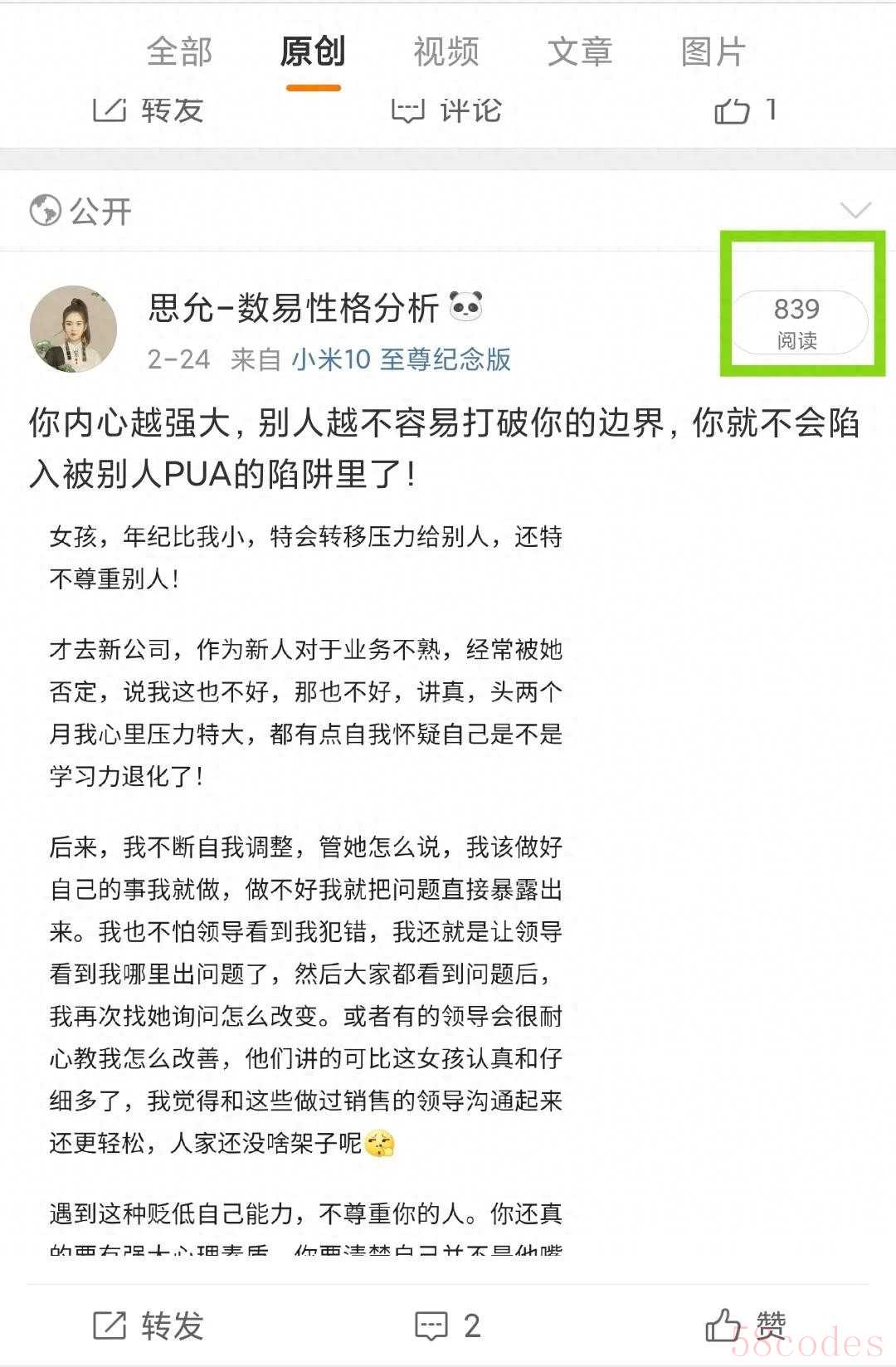
Task: Tap 转发 on the upper post
Action: tap(148, 110)
